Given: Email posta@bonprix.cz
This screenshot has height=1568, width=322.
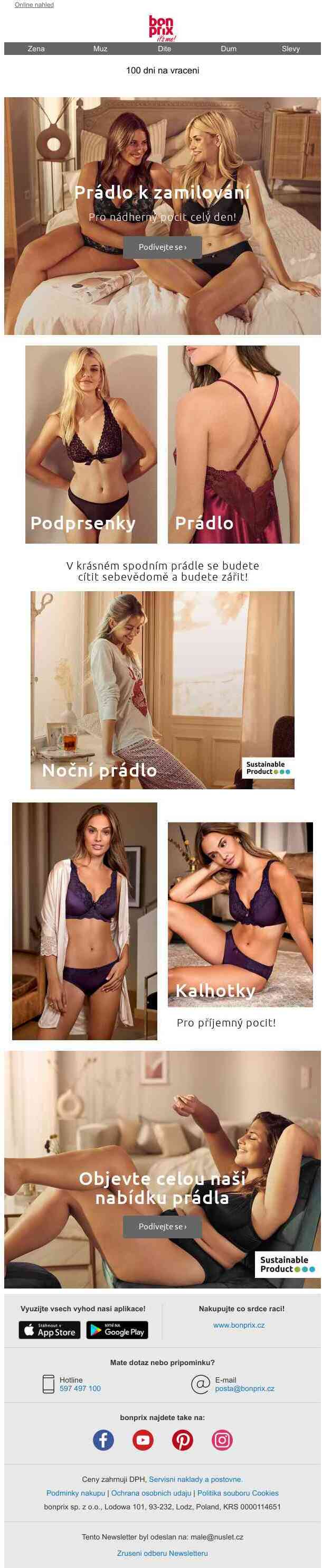Looking at the screenshot, I should pos(244,1388).
